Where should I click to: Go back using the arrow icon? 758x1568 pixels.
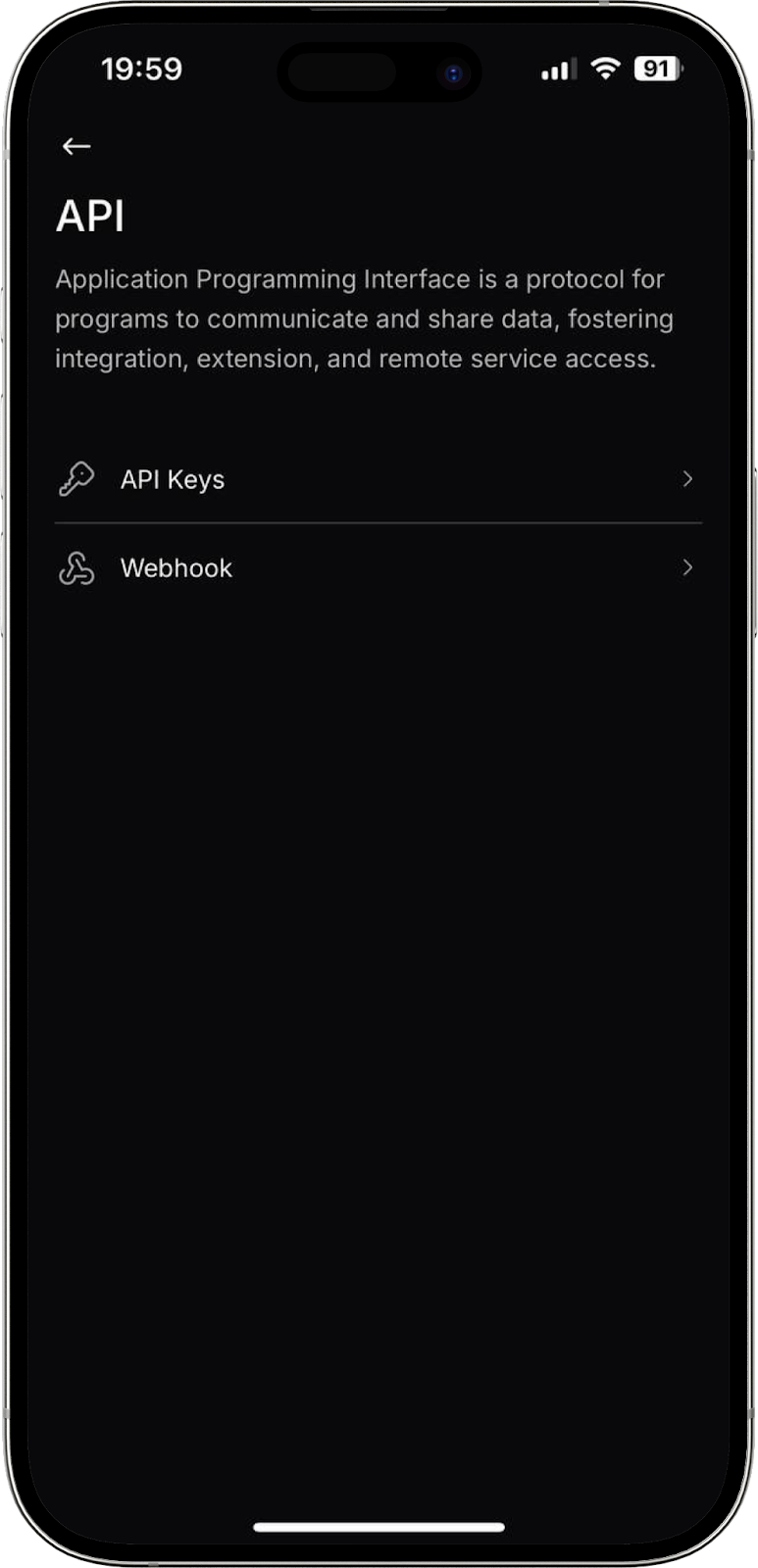click(76, 147)
